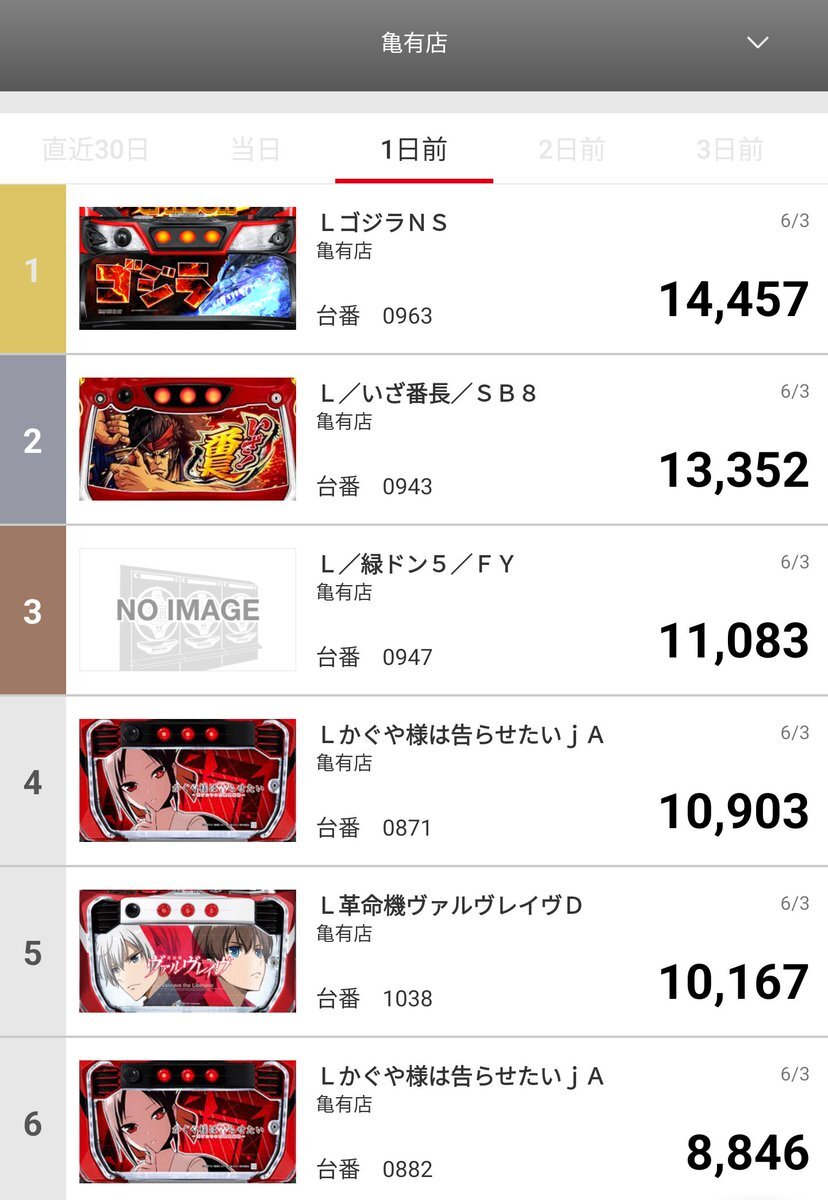Switch to the 2日前 tab
This screenshot has width=828, height=1200.
click(572, 150)
